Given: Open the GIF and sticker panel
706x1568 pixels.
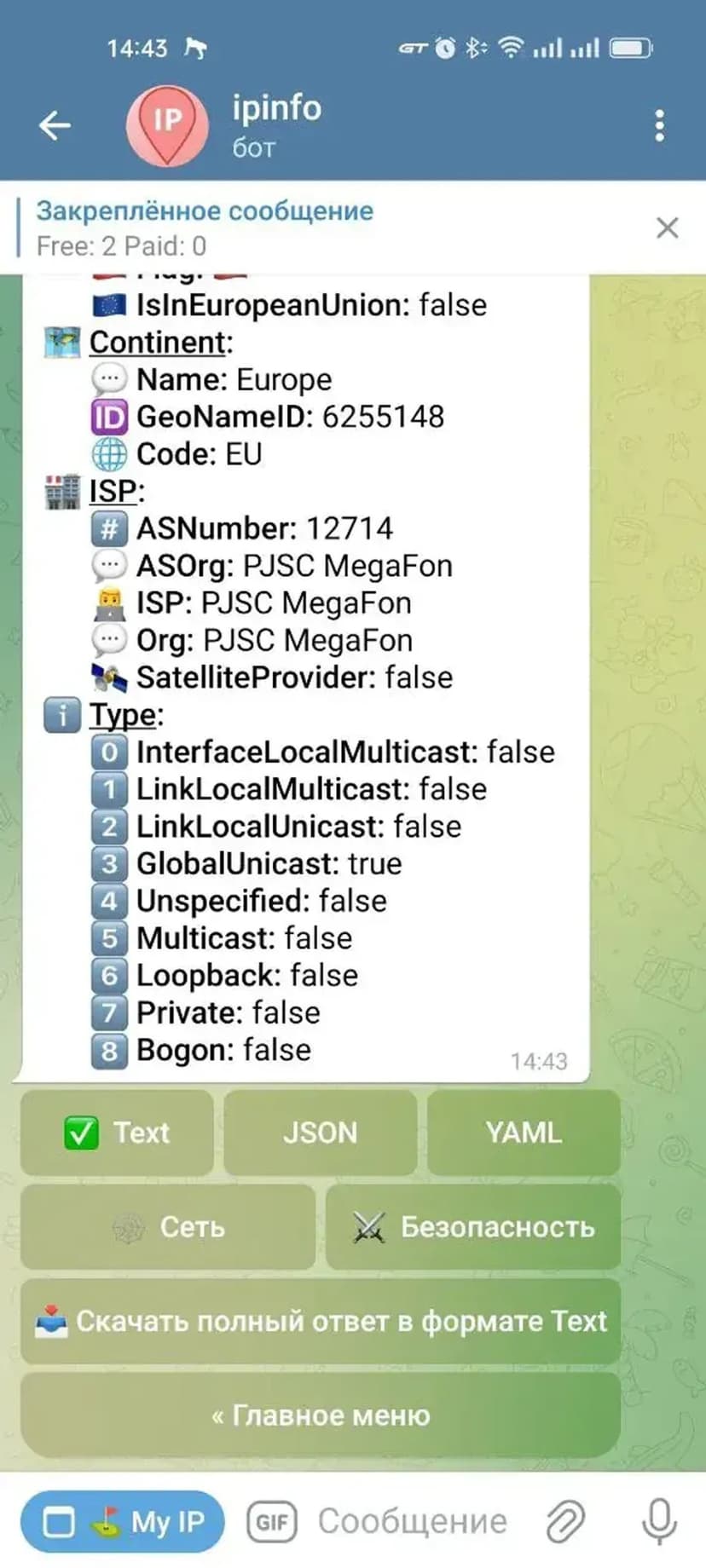Looking at the screenshot, I should coord(271,1521).
